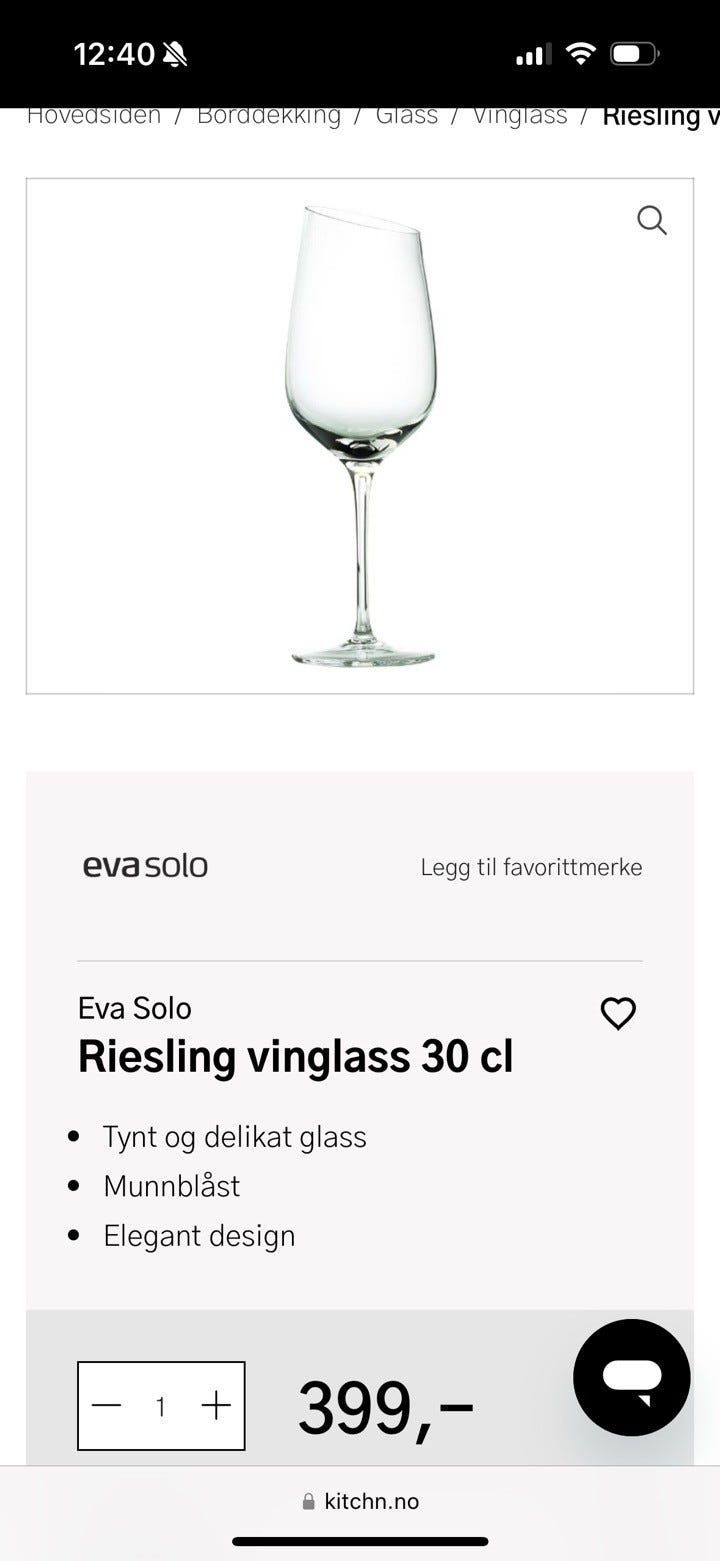Screen dimensions: 720x1561
Task: Tap 'Legg til favorittmerke' link
Action: [x=531, y=867]
